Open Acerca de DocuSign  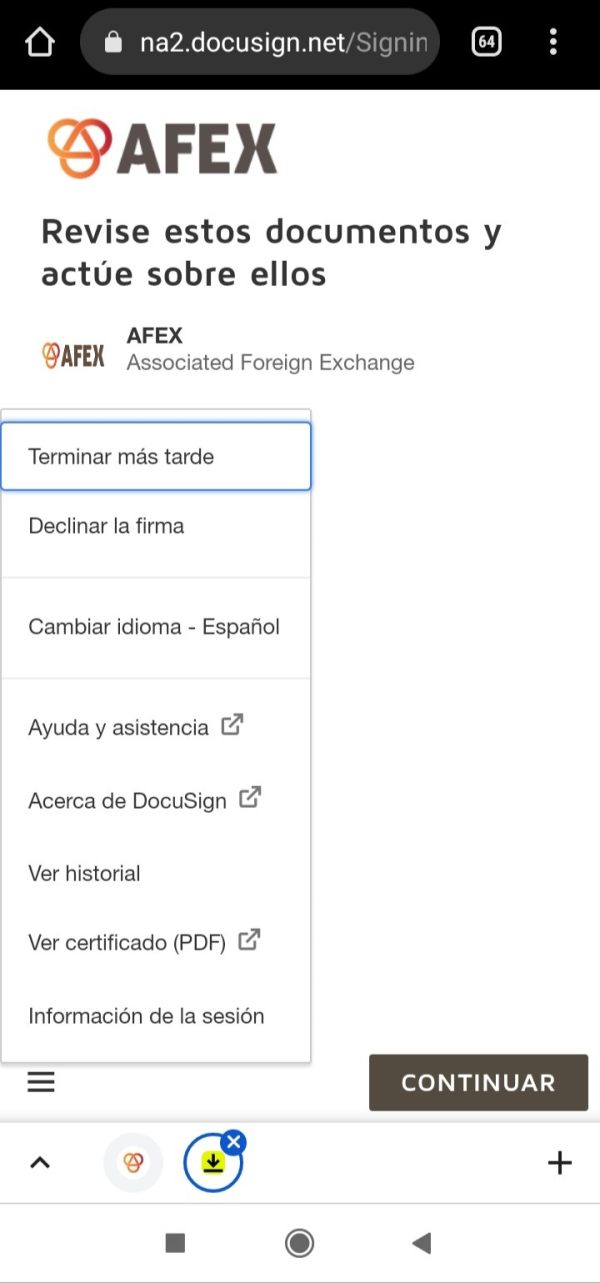(156, 800)
